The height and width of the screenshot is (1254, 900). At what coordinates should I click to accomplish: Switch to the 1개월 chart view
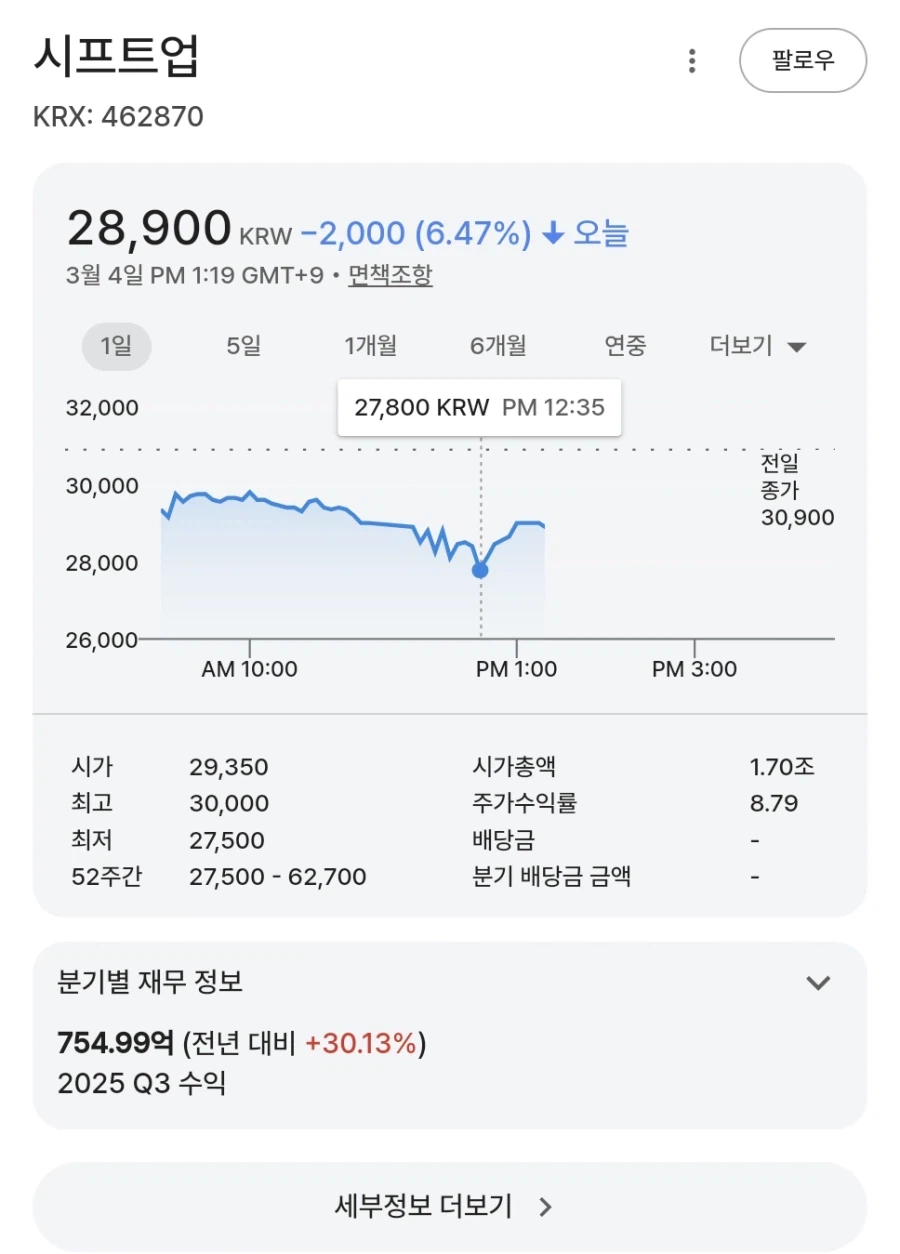371,346
